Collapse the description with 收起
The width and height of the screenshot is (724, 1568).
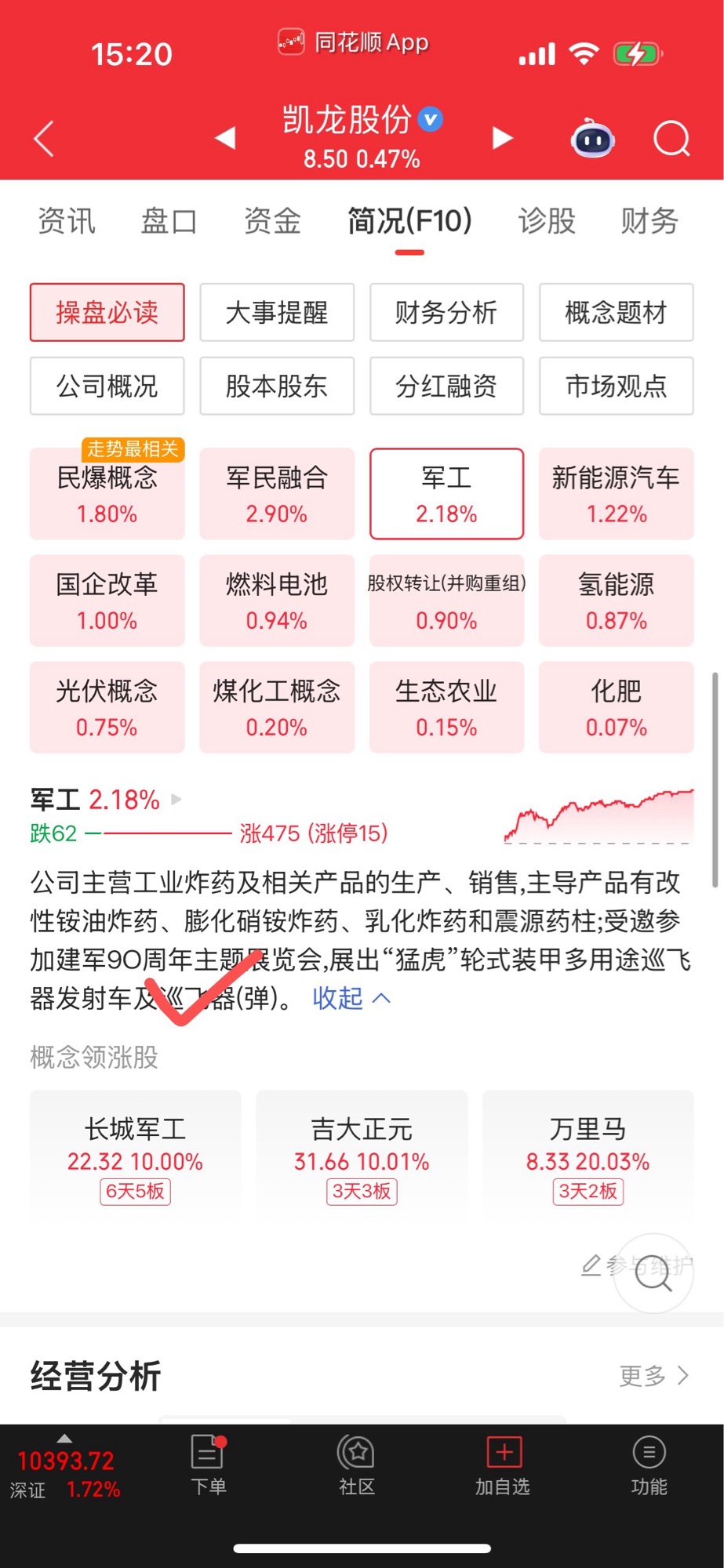pyautogui.click(x=351, y=998)
